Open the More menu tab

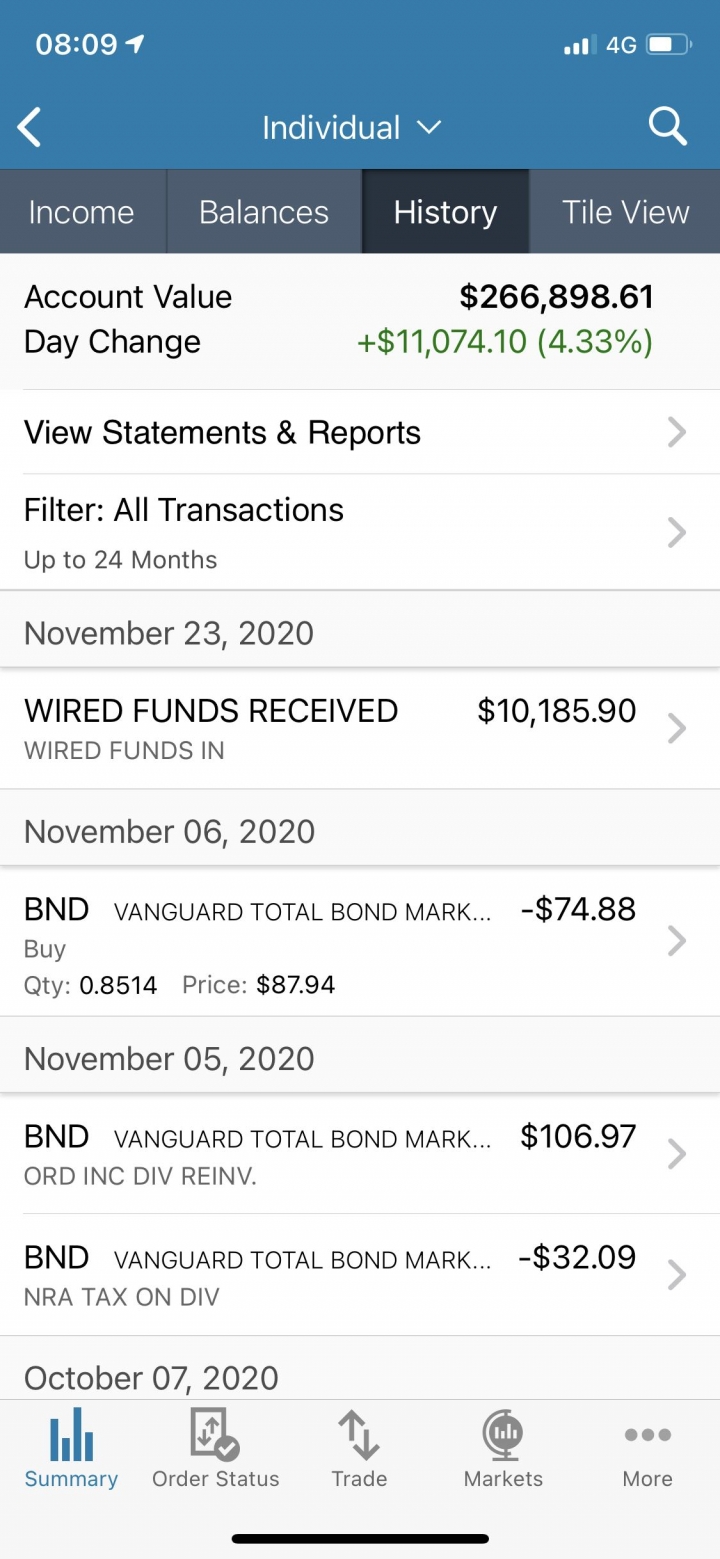point(647,1449)
